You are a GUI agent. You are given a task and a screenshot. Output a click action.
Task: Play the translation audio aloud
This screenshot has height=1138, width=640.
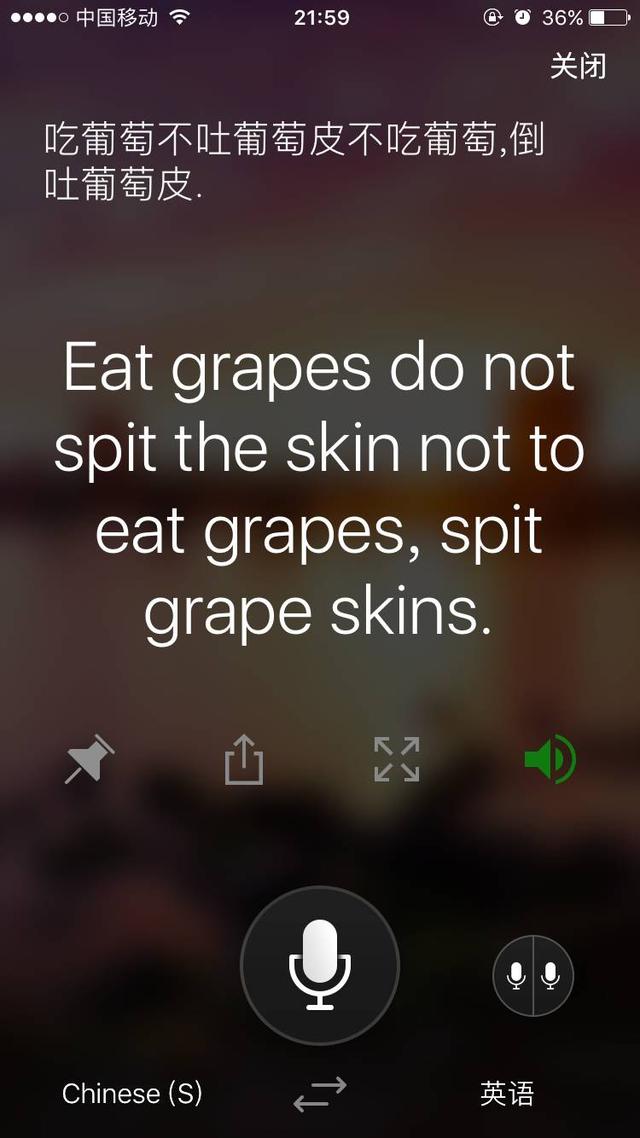point(549,759)
